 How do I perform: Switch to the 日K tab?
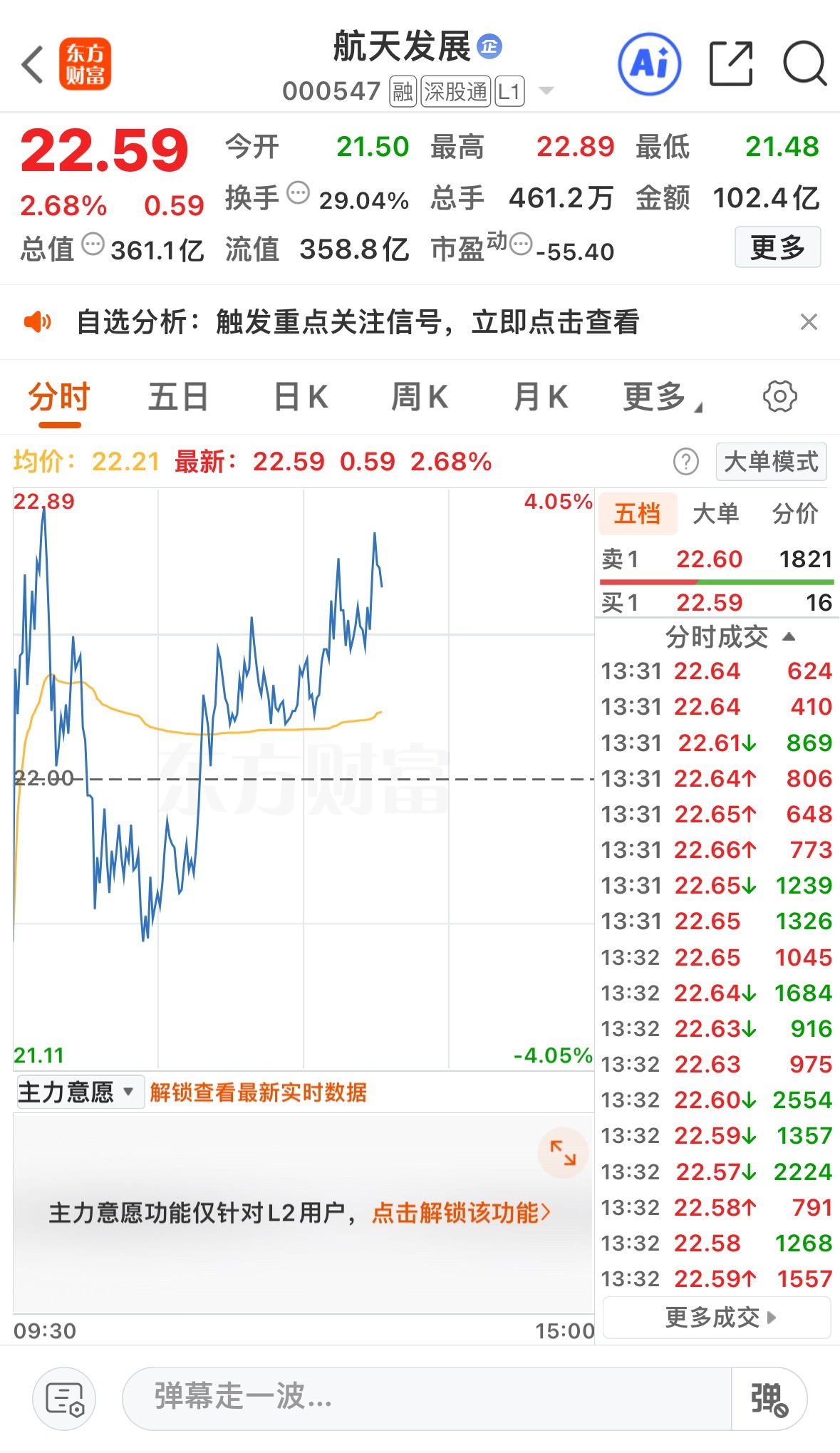[299, 397]
